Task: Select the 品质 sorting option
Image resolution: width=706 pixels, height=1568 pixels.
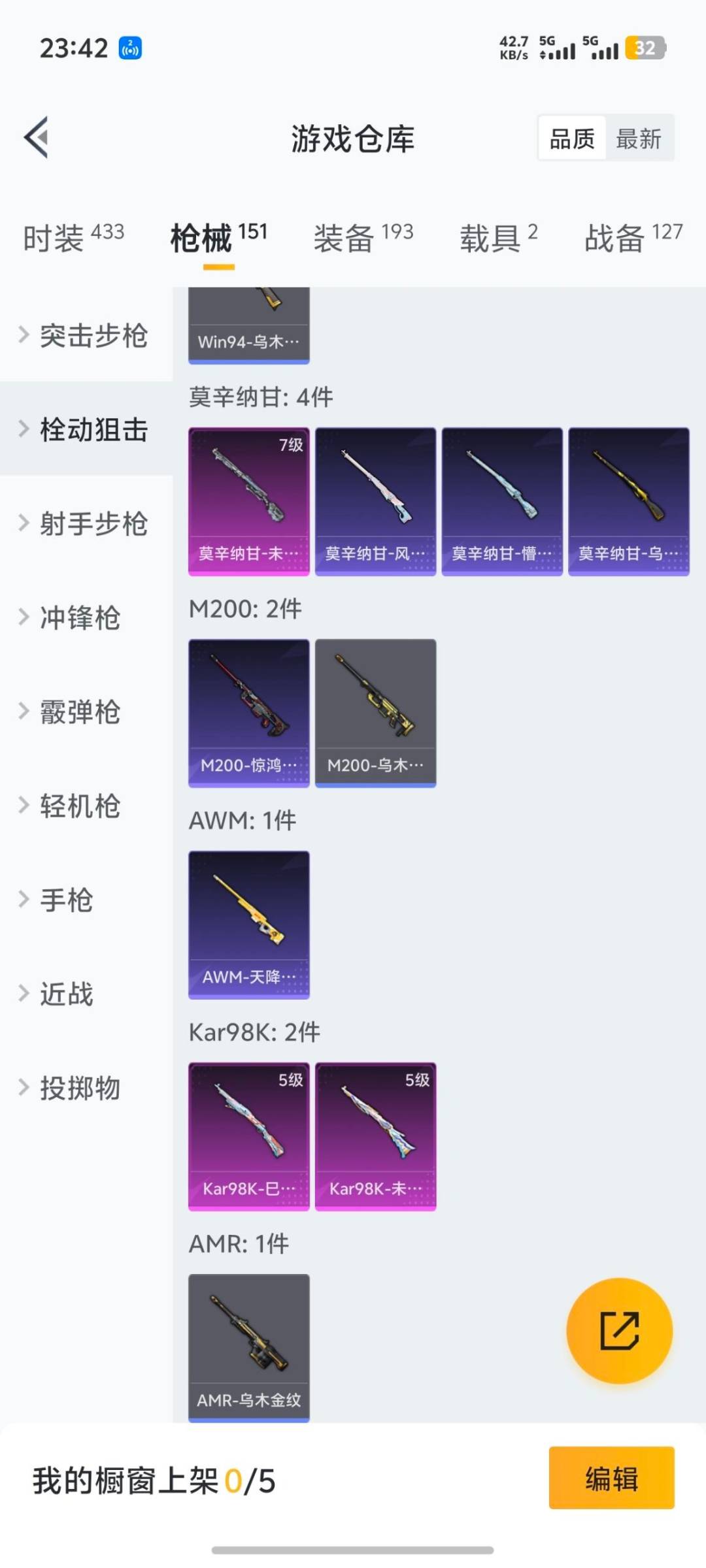Action: [572, 139]
